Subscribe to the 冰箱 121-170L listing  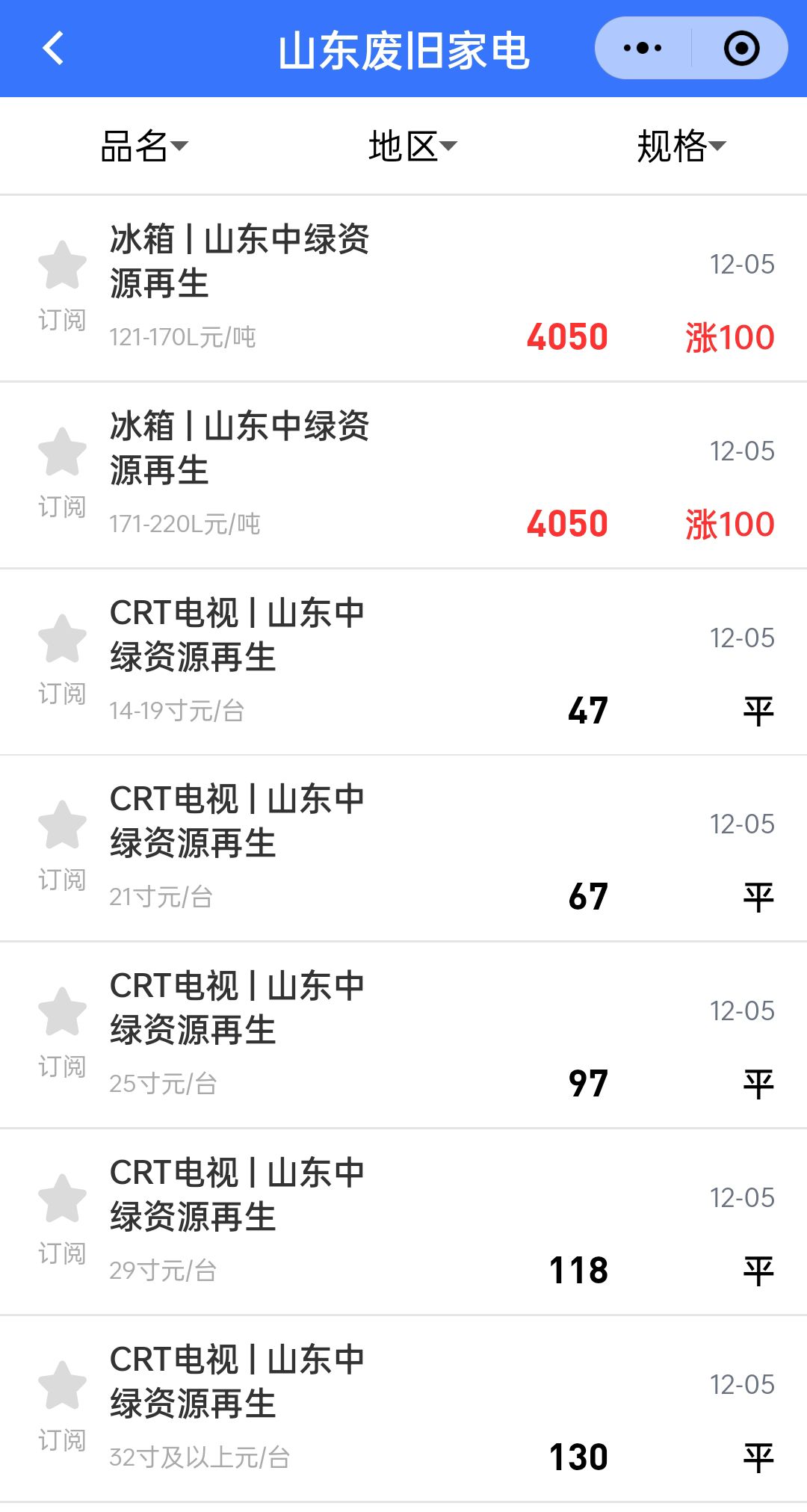point(62,284)
